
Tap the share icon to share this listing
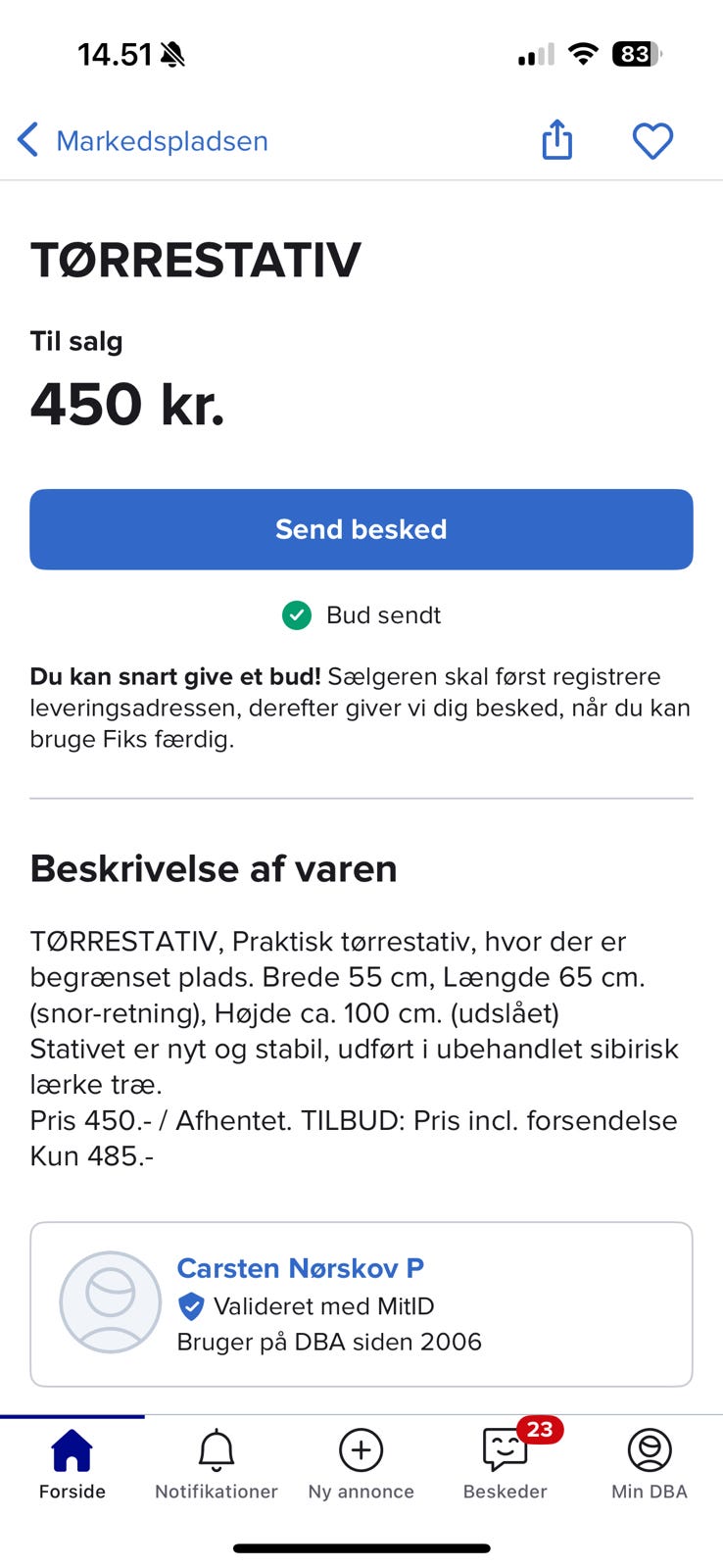tap(556, 139)
